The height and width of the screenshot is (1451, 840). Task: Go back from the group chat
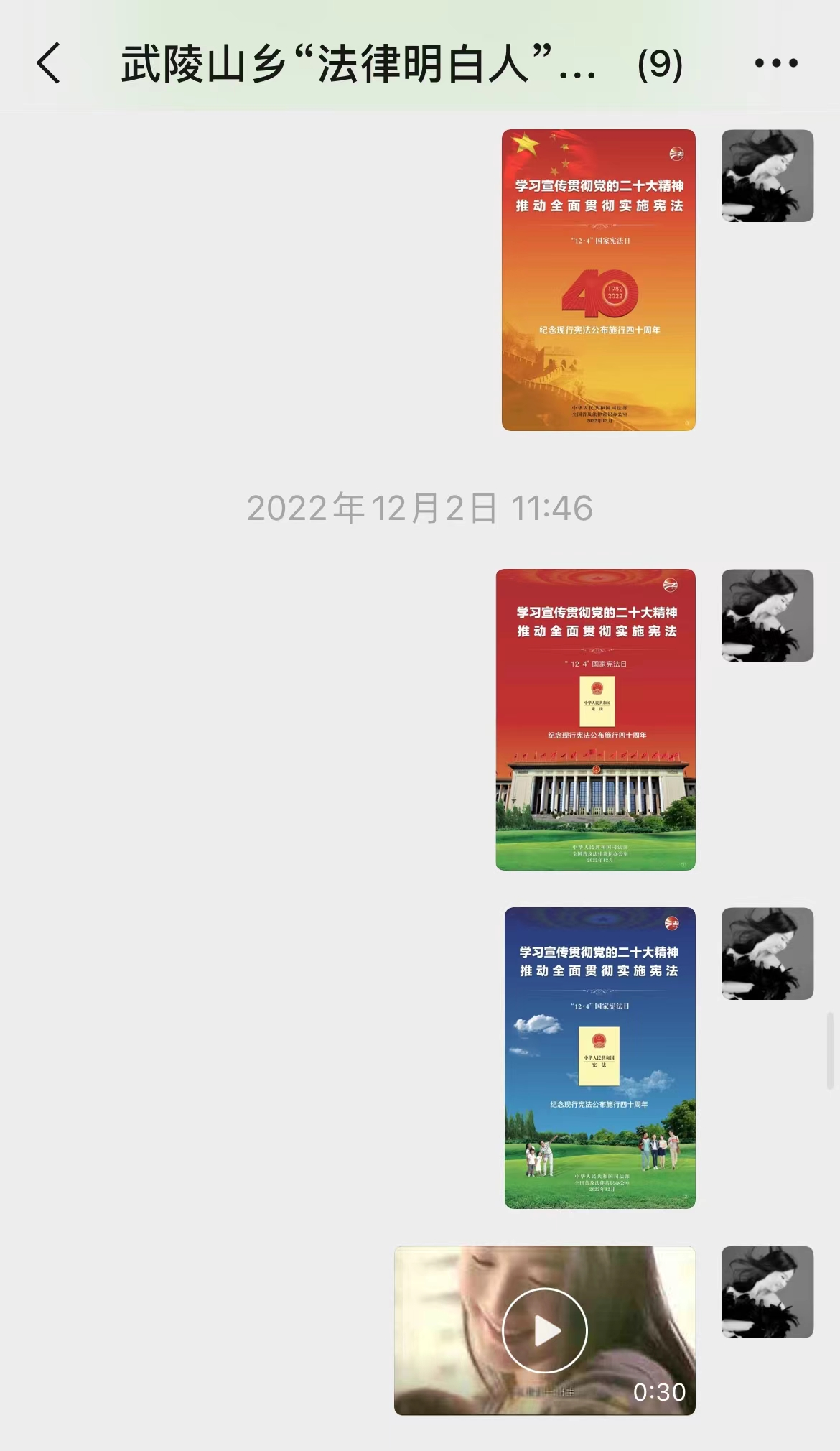click(x=49, y=63)
